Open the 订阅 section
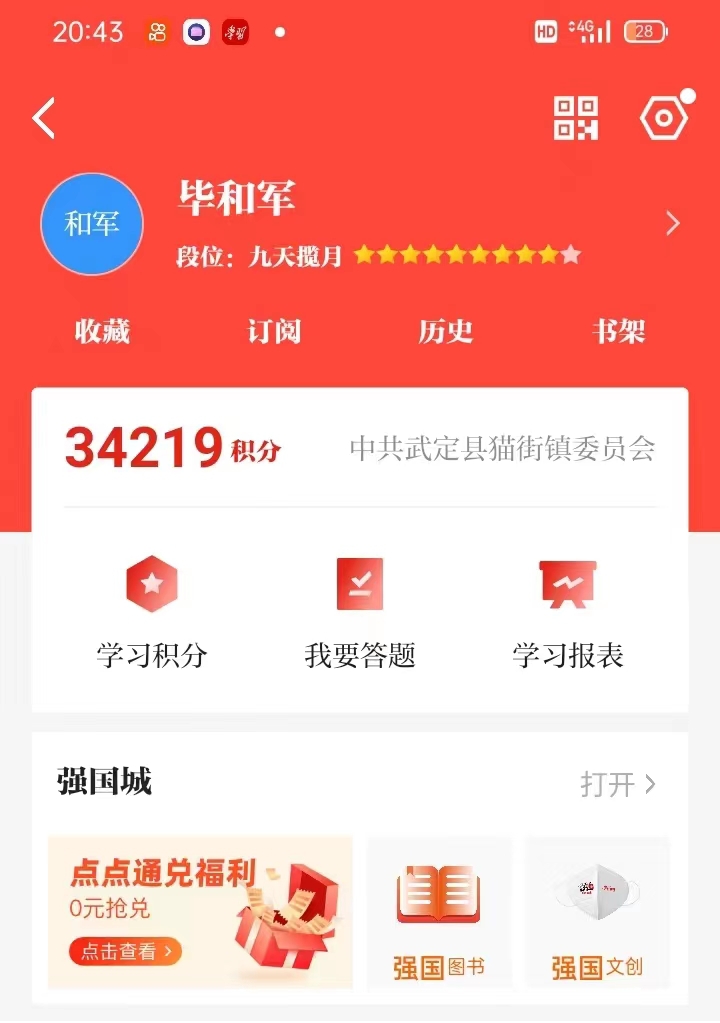This screenshot has height=1023, width=720. (x=274, y=332)
